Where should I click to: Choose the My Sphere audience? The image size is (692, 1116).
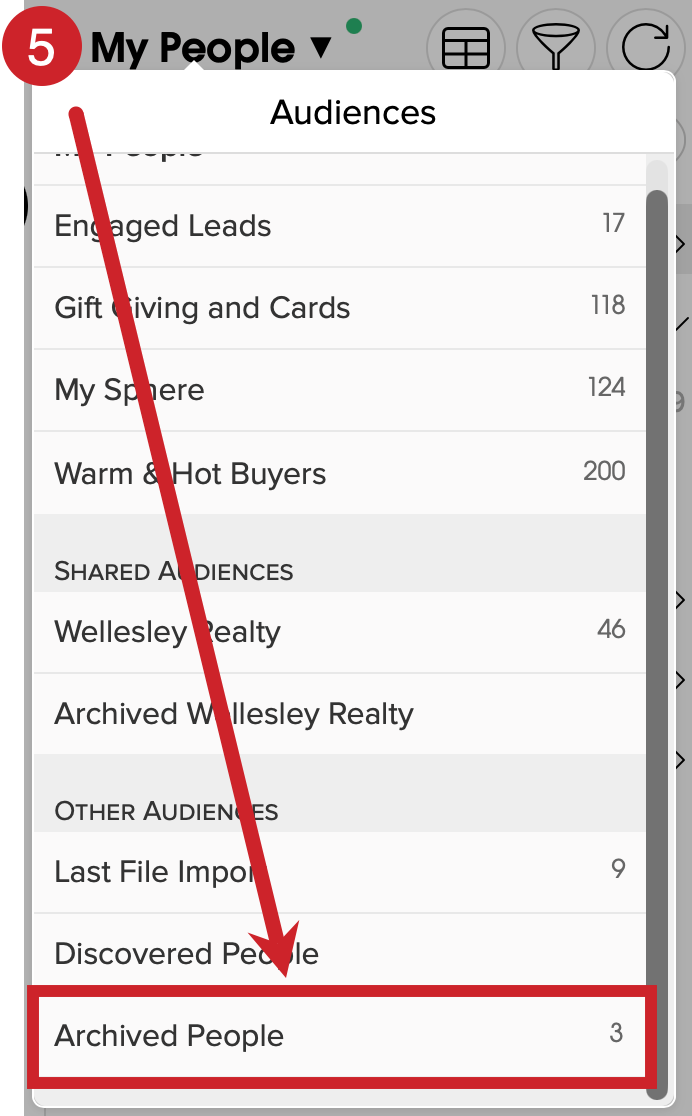(x=340, y=390)
